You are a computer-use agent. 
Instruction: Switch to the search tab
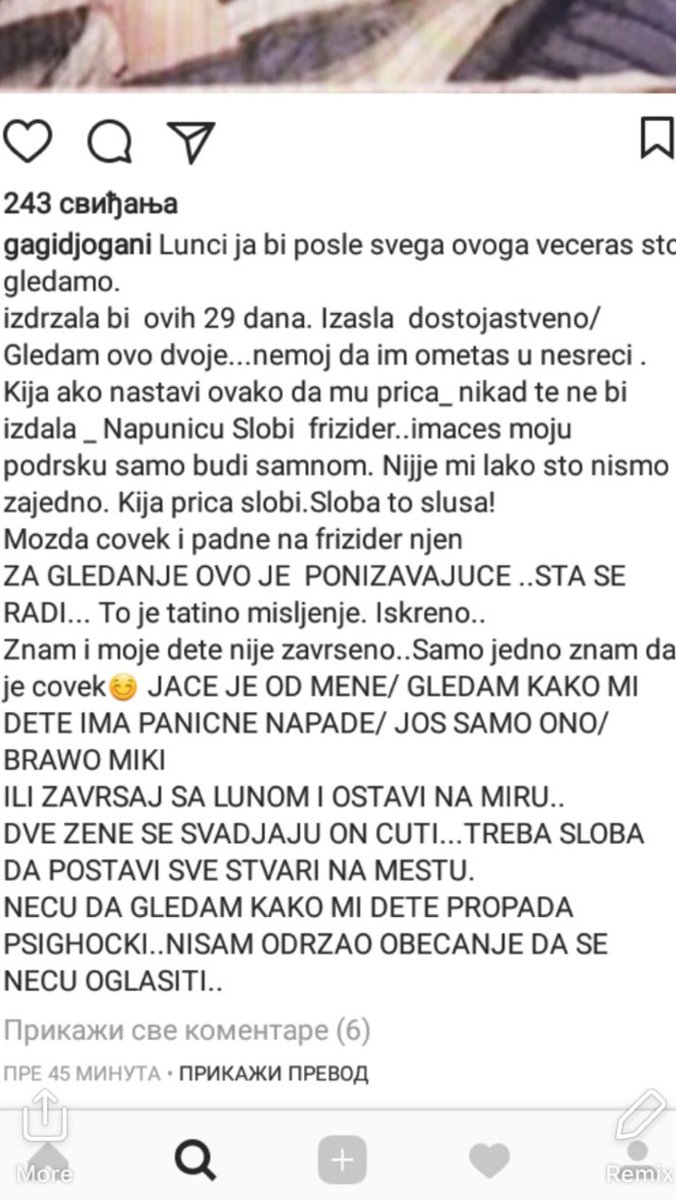[x=195, y=1160]
